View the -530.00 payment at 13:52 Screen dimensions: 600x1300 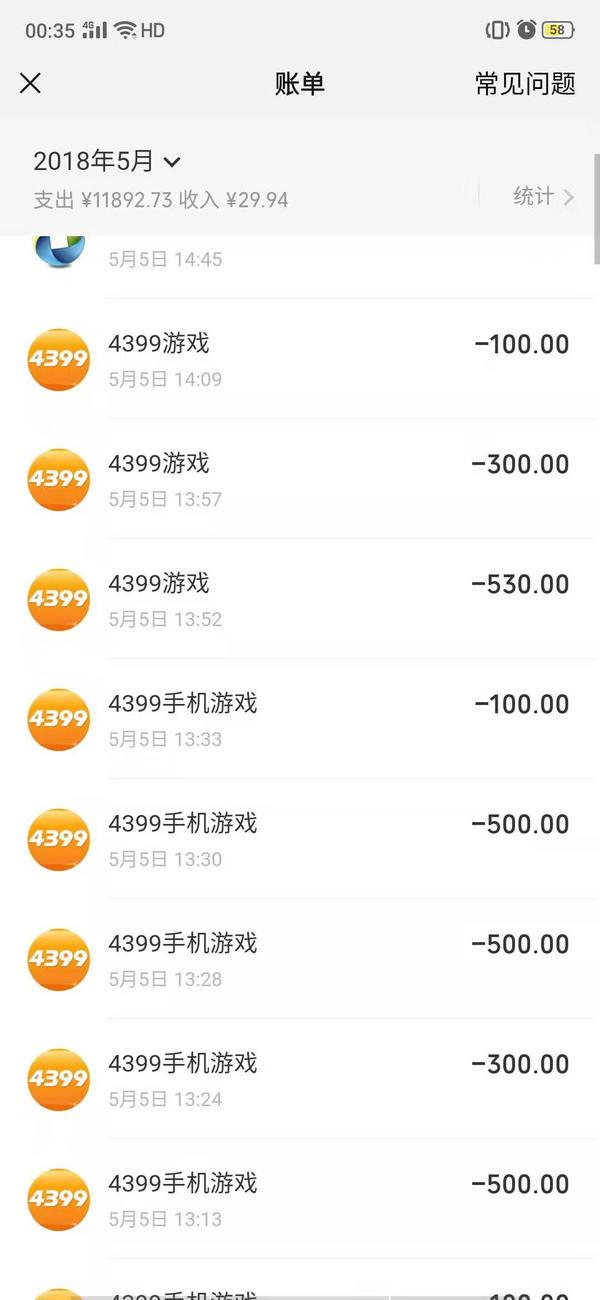[x=300, y=599]
